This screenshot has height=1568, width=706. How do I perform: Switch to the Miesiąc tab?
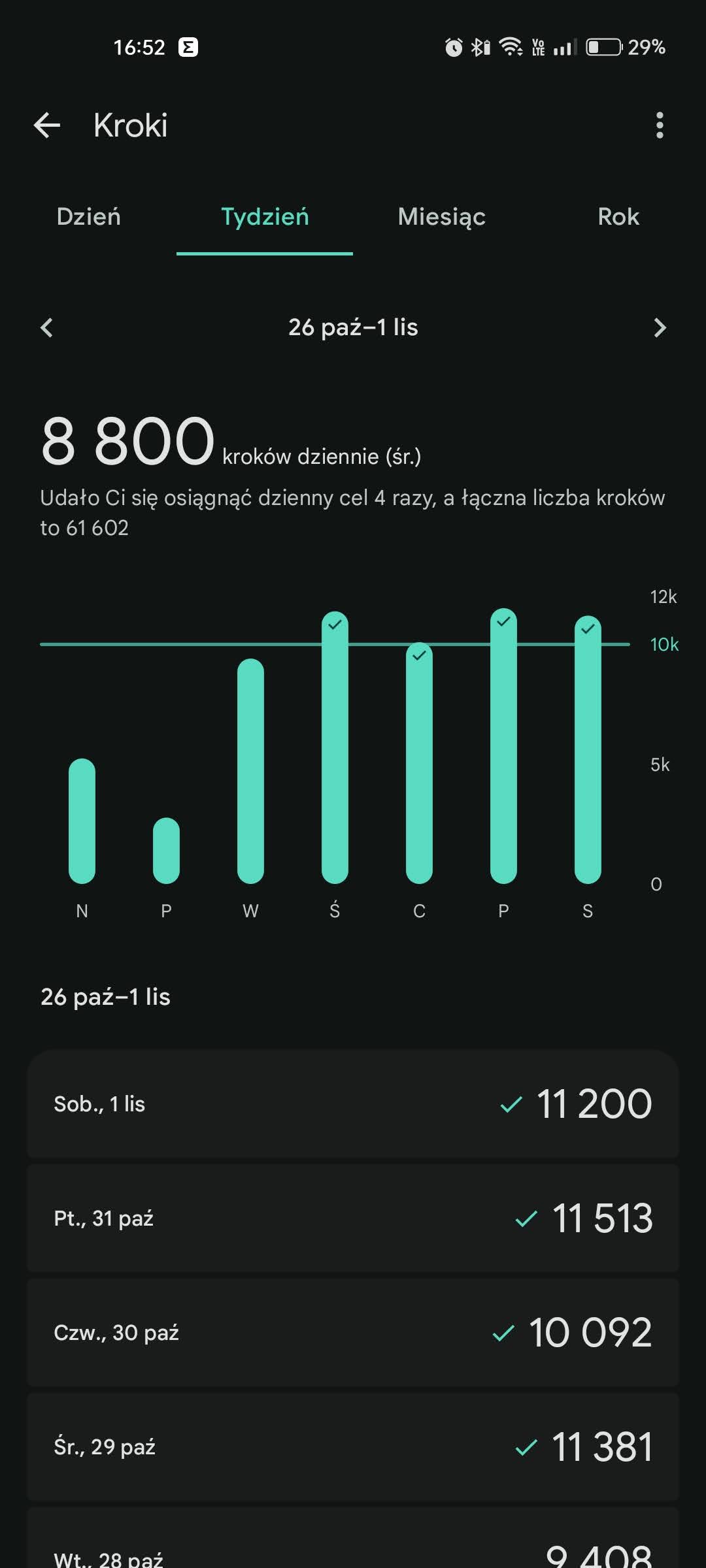tap(441, 217)
